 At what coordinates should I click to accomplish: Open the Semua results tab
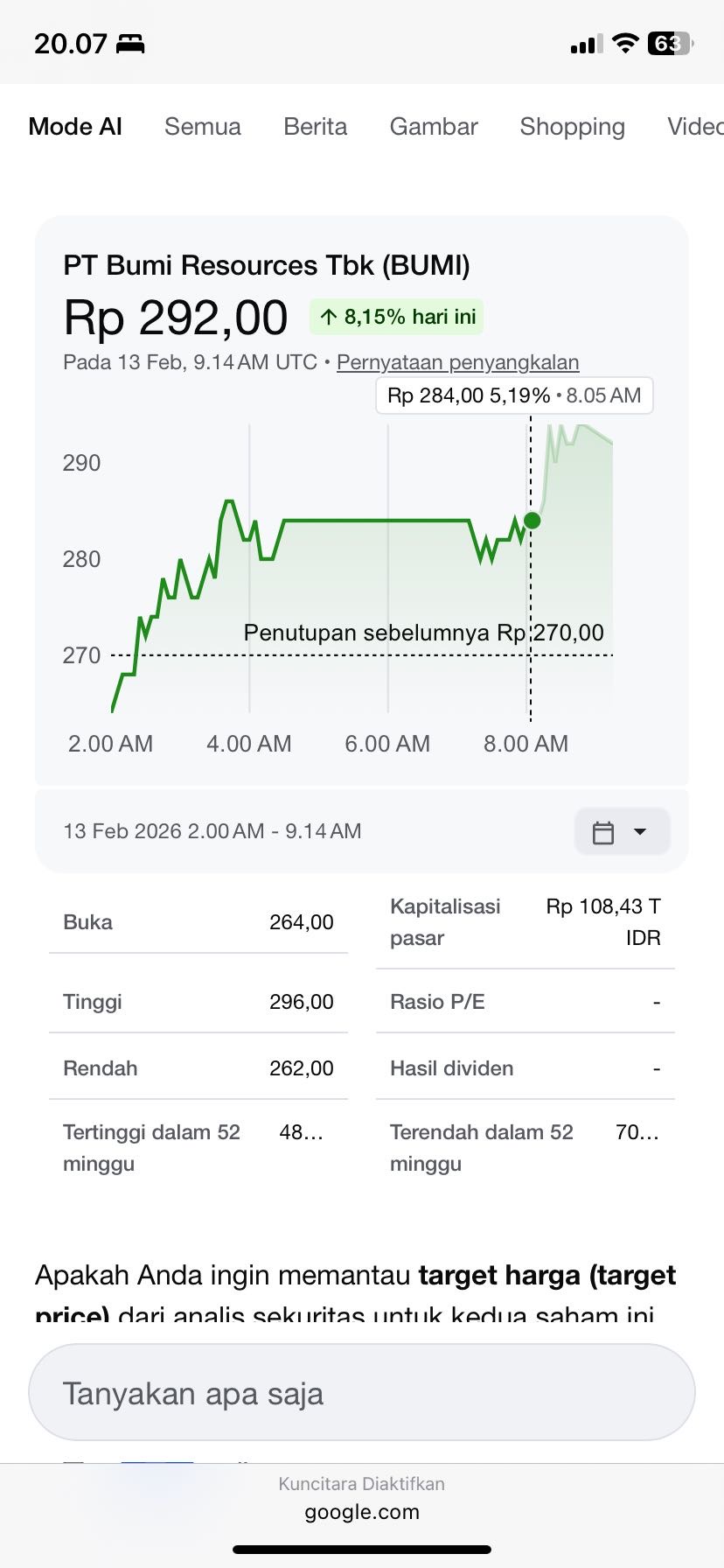tap(202, 127)
